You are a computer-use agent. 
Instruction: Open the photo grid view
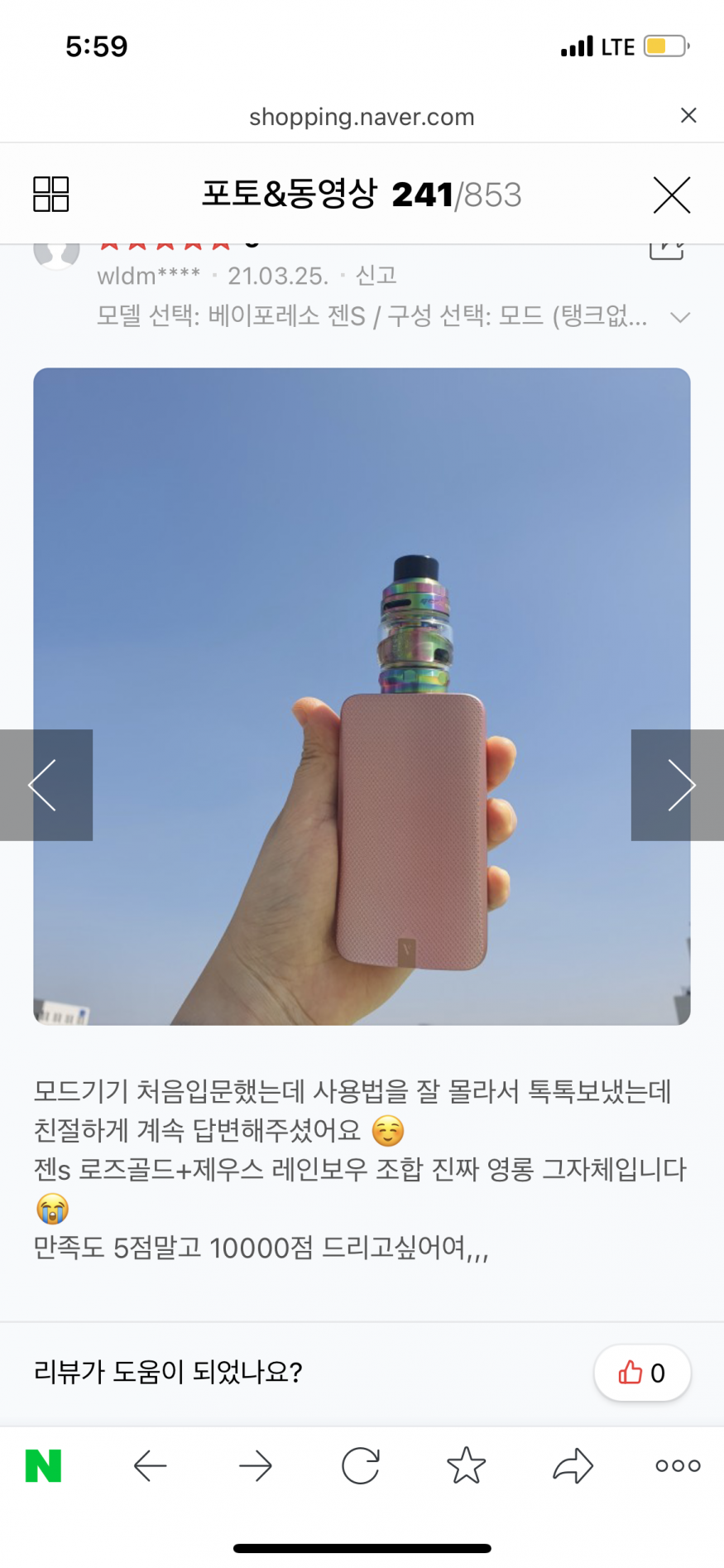[50, 195]
